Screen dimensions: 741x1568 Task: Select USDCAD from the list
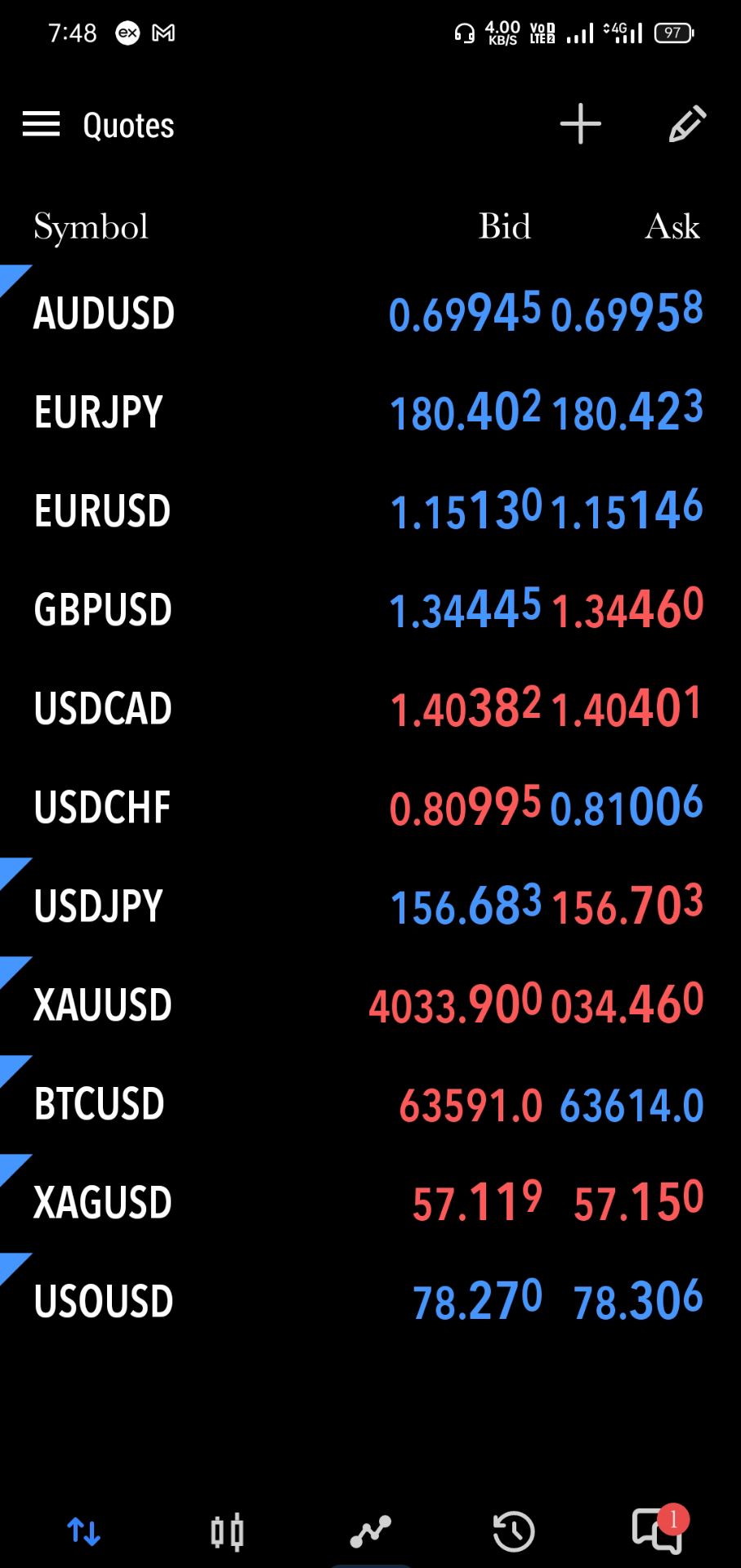tap(370, 709)
